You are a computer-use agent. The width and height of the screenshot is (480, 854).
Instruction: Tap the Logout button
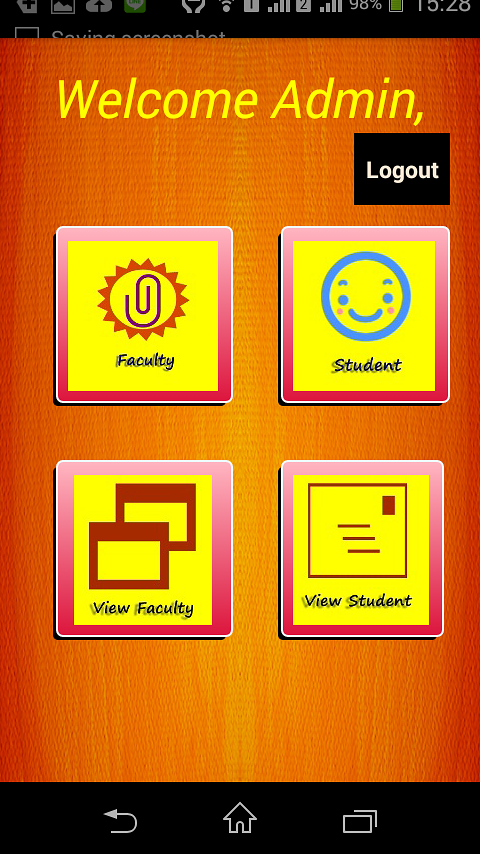click(402, 169)
